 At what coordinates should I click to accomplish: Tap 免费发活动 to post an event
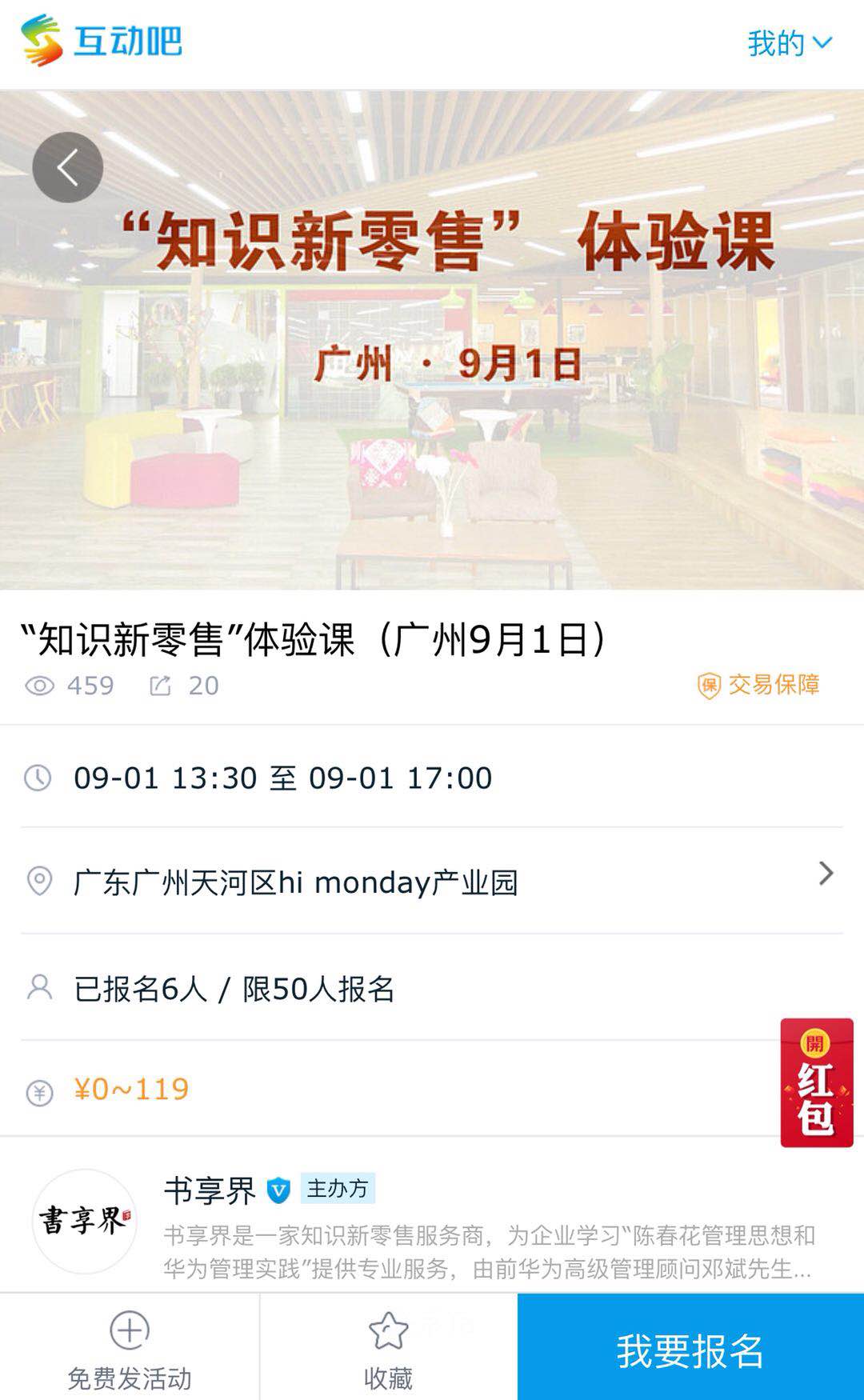(130, 1348)
